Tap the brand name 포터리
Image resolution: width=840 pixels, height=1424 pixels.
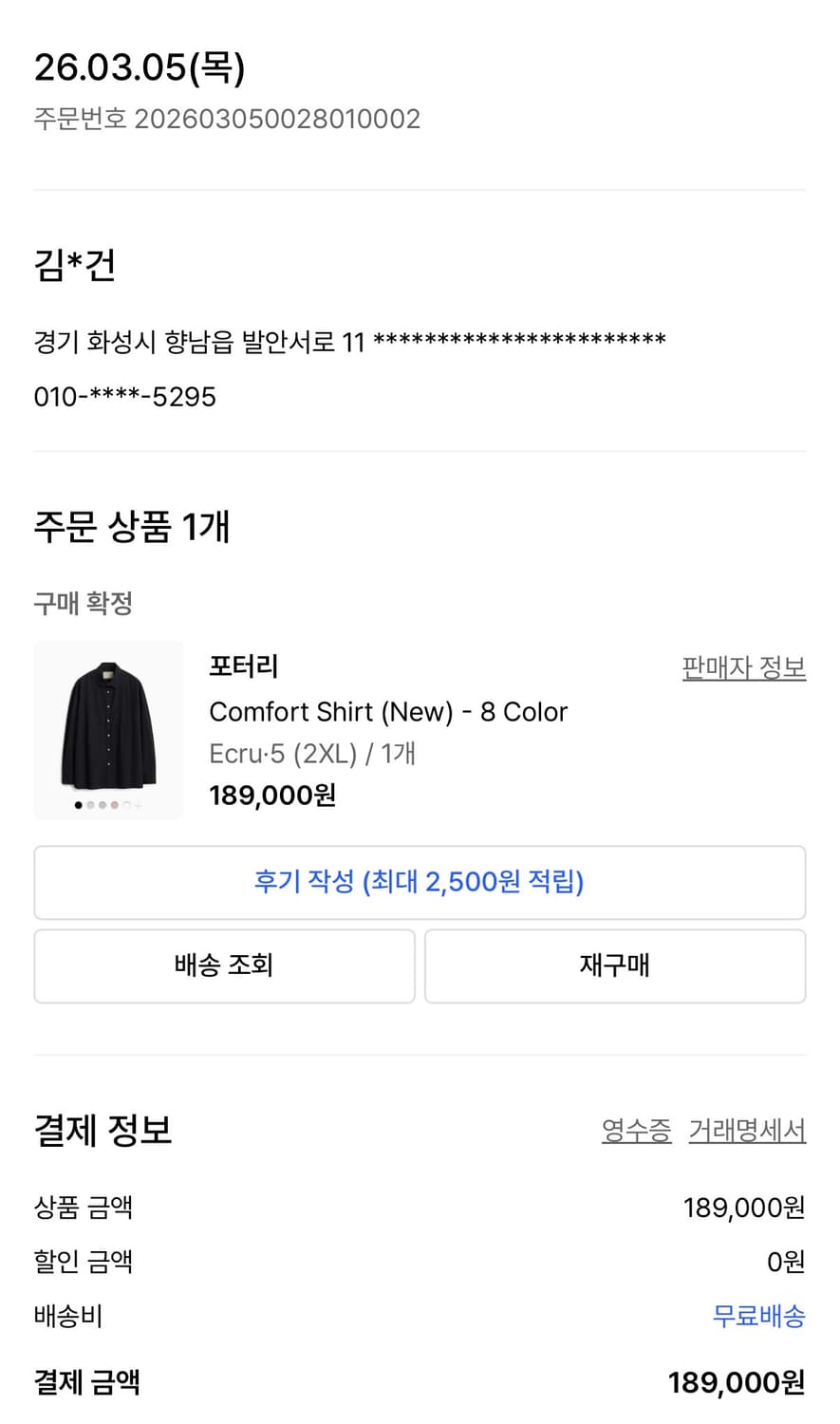point(243,667)
